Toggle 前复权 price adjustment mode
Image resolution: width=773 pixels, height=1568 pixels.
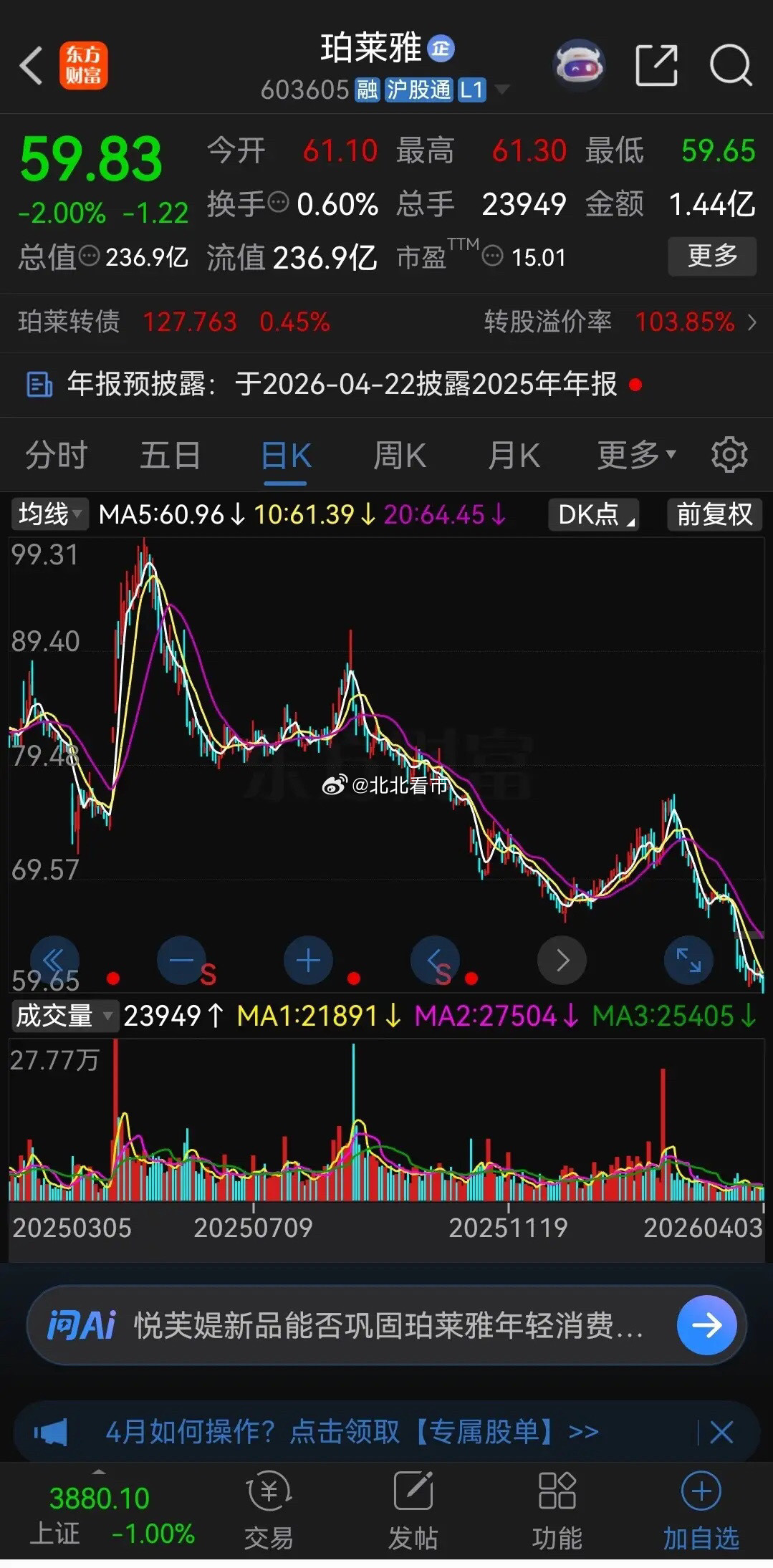(714, 514)
